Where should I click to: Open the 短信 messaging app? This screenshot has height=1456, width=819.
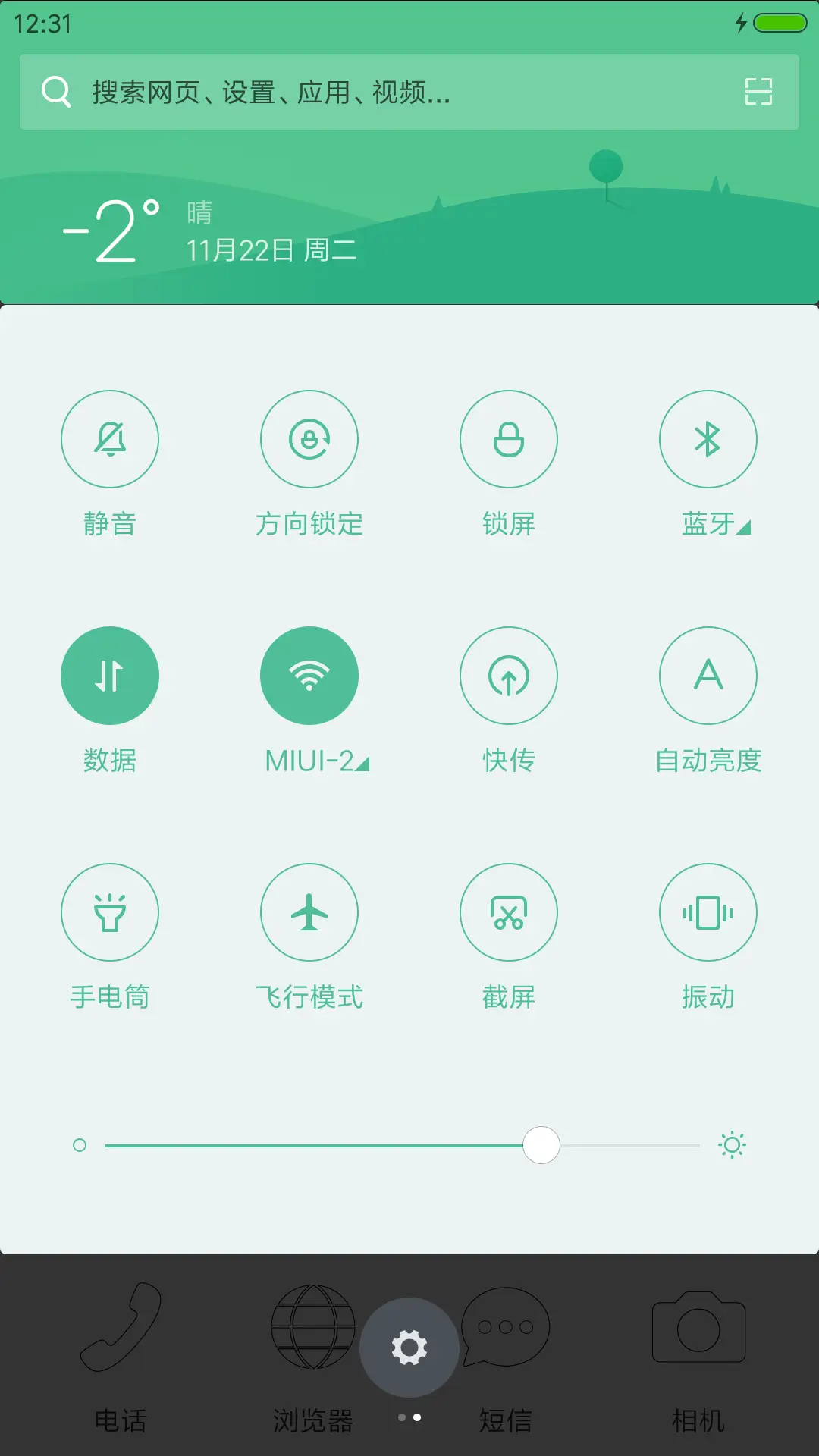pos(505,1335)
